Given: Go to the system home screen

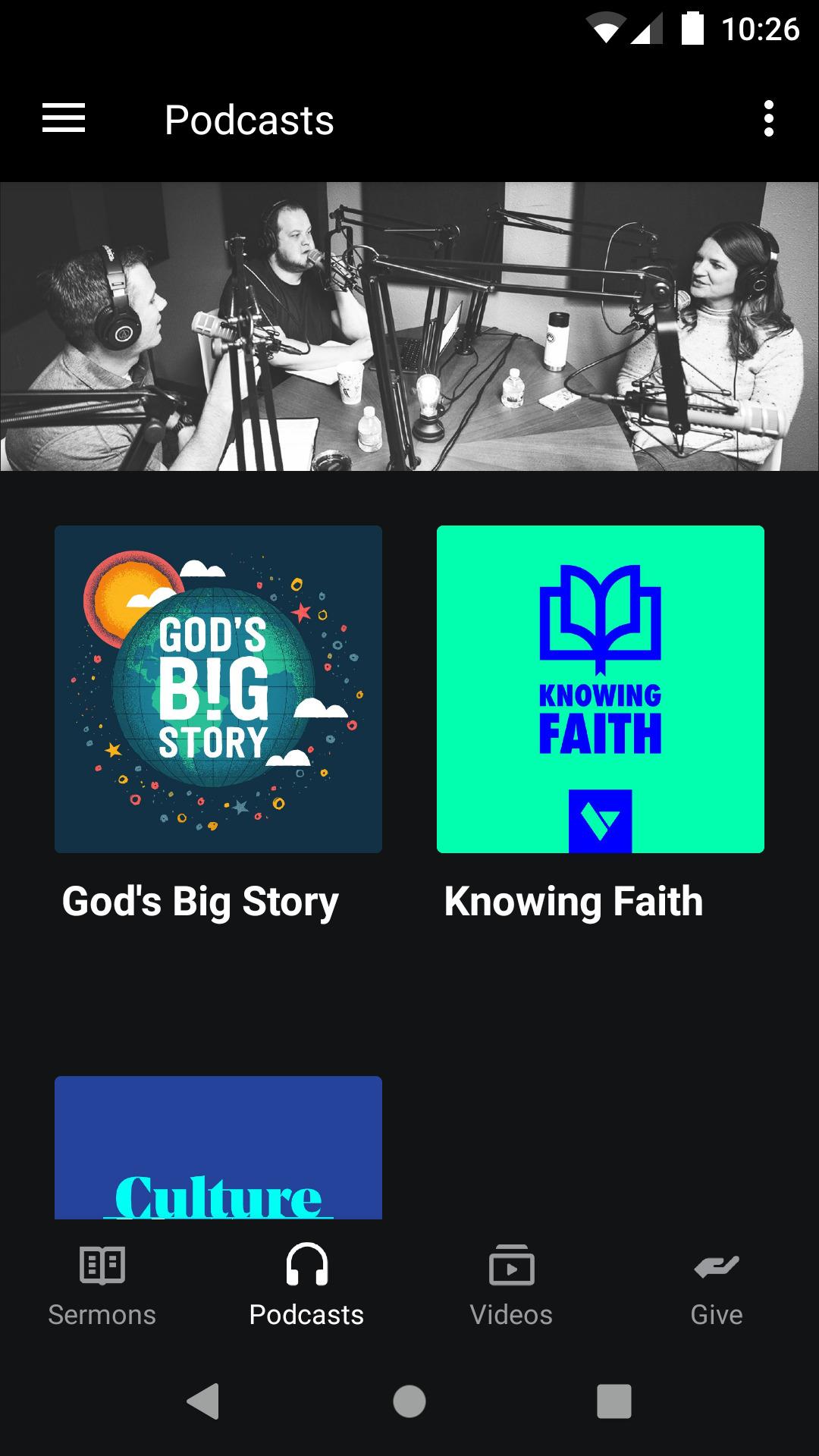Looking at the screenshot, I should [409, 1401].
